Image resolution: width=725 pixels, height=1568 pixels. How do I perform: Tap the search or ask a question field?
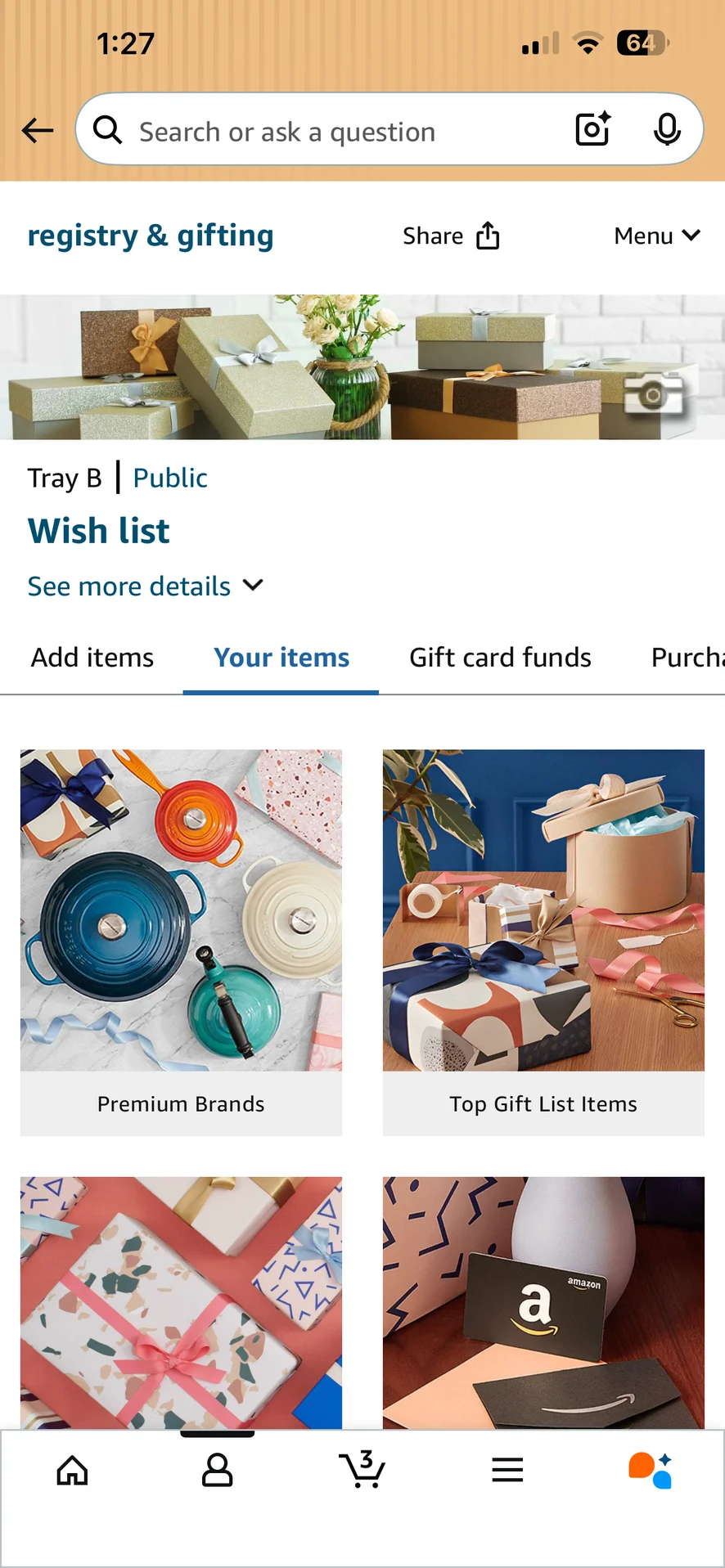(327, 132)
